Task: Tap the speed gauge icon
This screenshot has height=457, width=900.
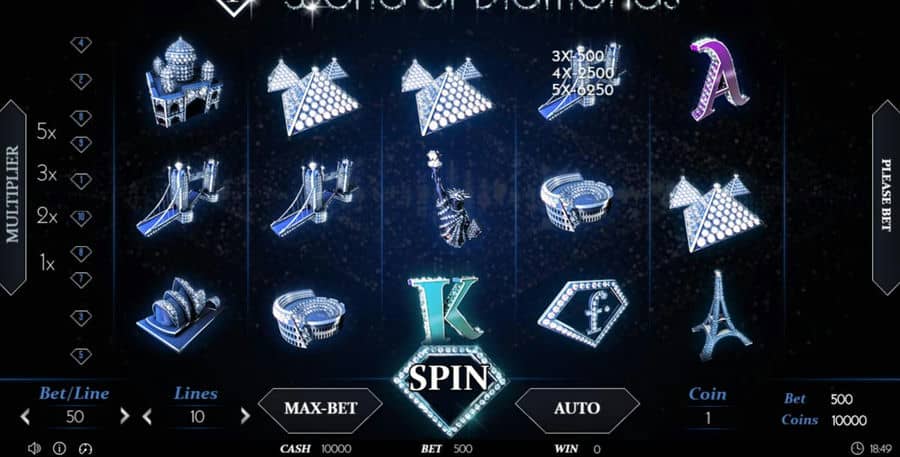Action: (85, 448)
